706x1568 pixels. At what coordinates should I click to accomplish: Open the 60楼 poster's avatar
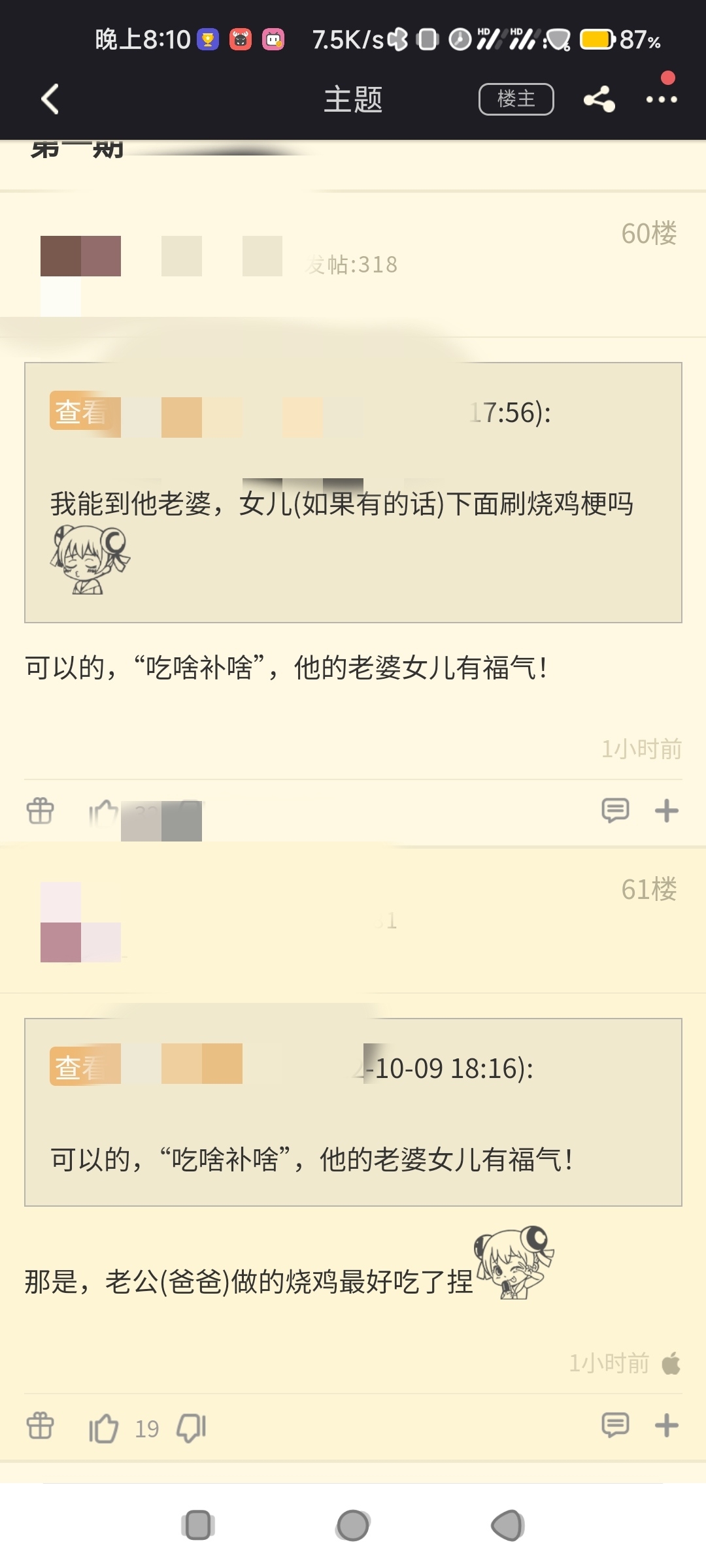click(80, 268)
